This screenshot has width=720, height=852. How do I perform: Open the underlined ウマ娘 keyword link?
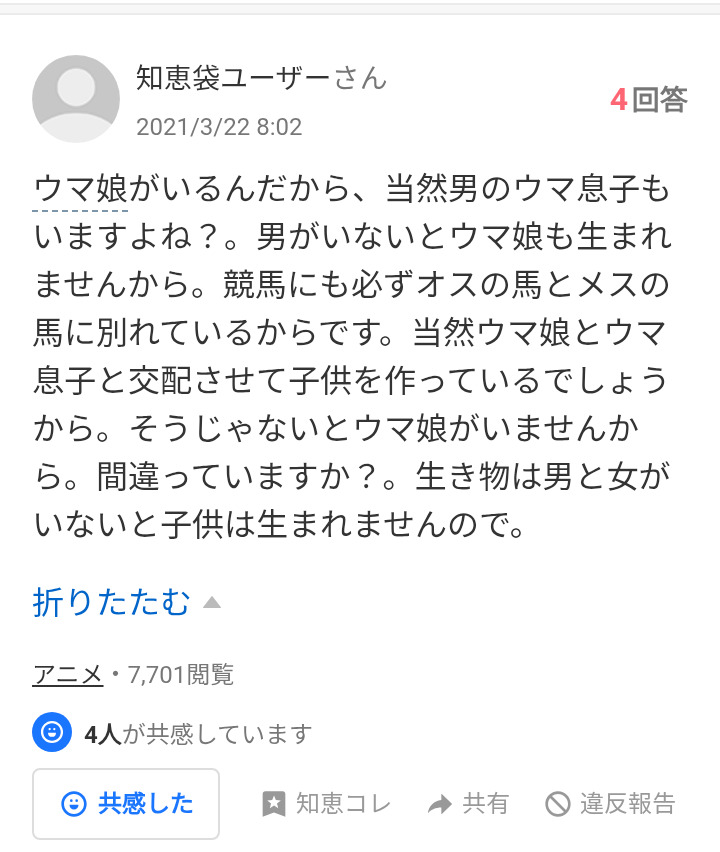pyautogui.click(x=80, y=189)
